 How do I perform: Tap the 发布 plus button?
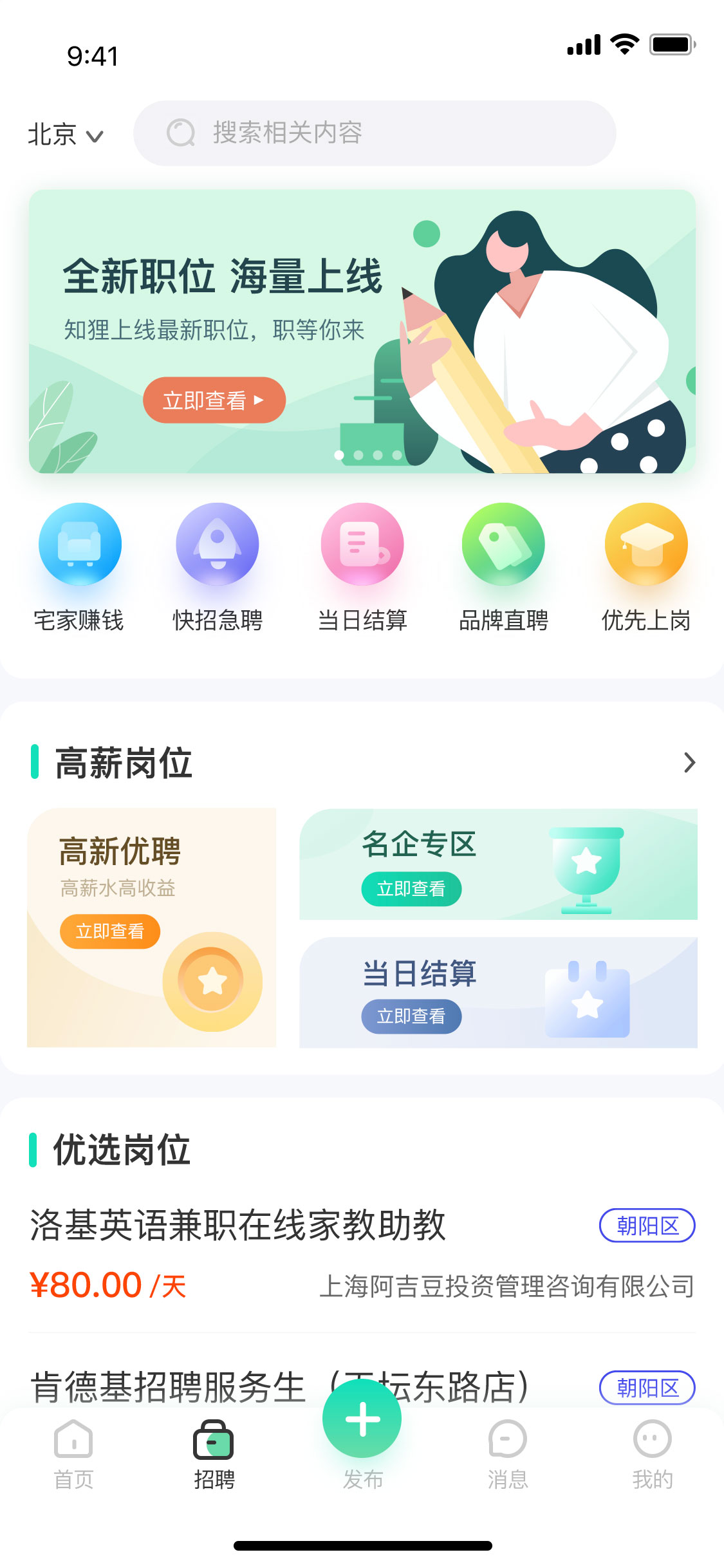point(362,1419)
